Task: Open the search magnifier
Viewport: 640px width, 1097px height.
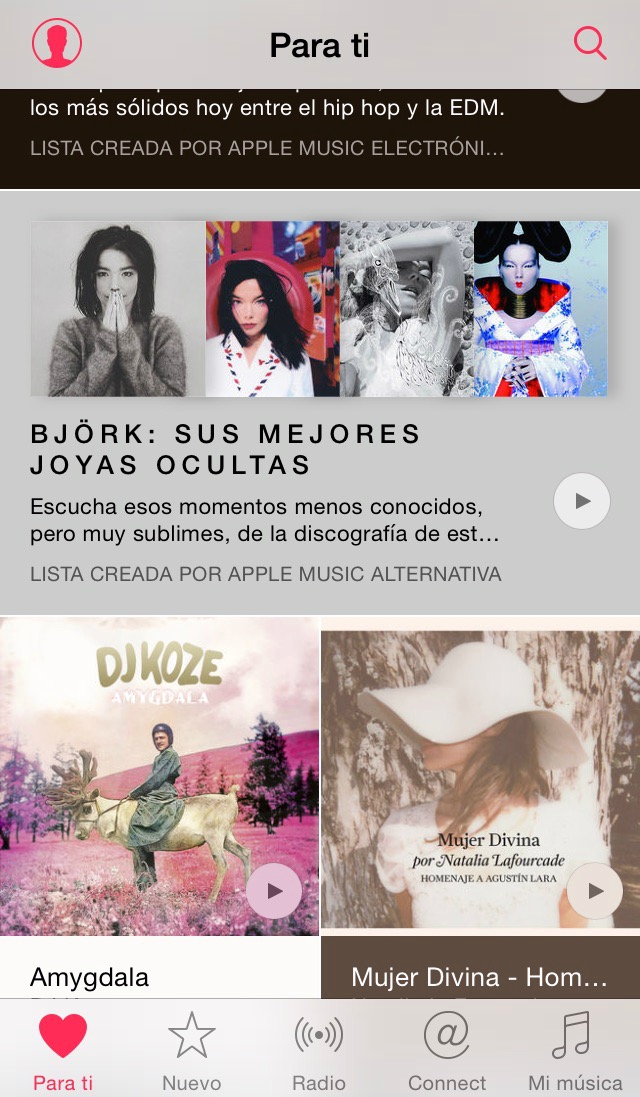Action: click(x=590, y=43)
